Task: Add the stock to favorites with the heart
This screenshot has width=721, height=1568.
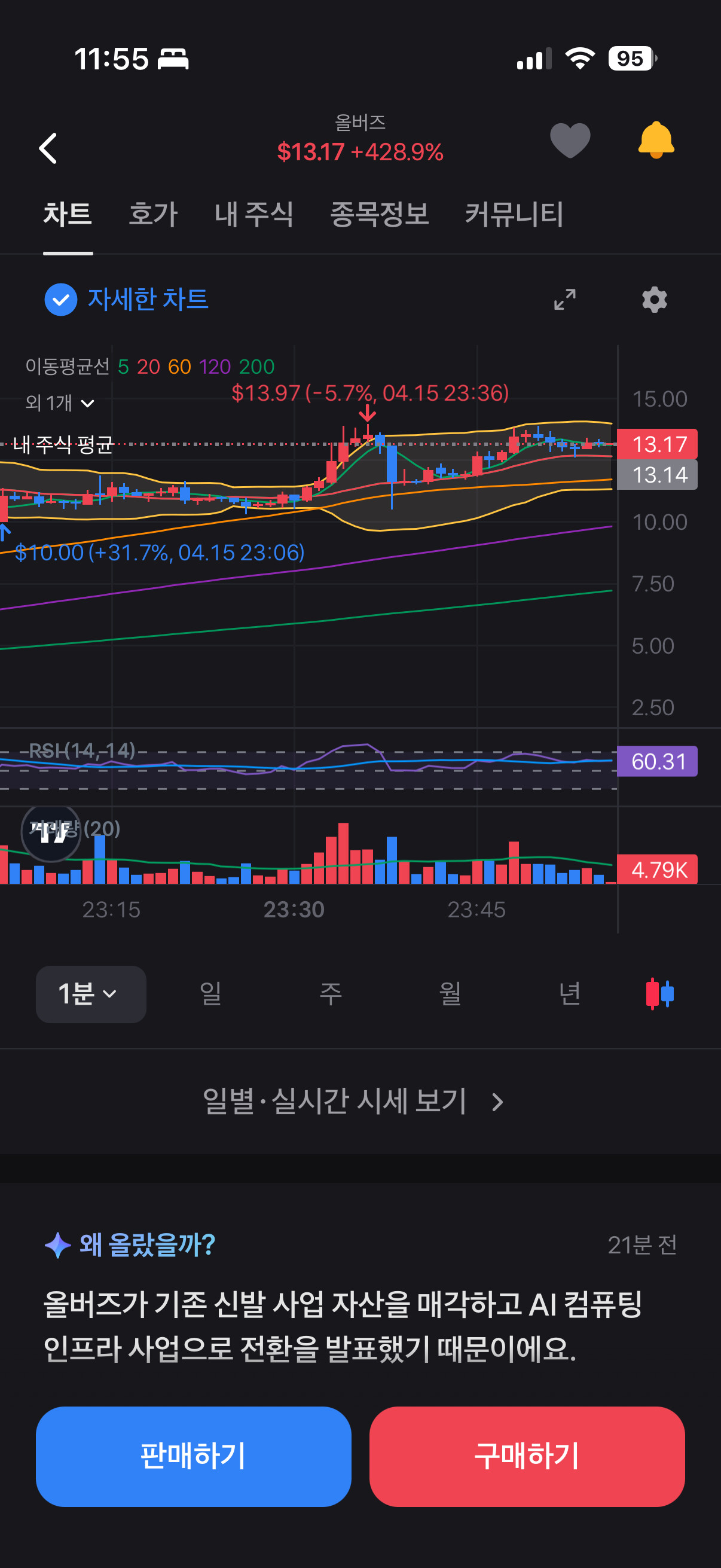Action: click(570, 141)
